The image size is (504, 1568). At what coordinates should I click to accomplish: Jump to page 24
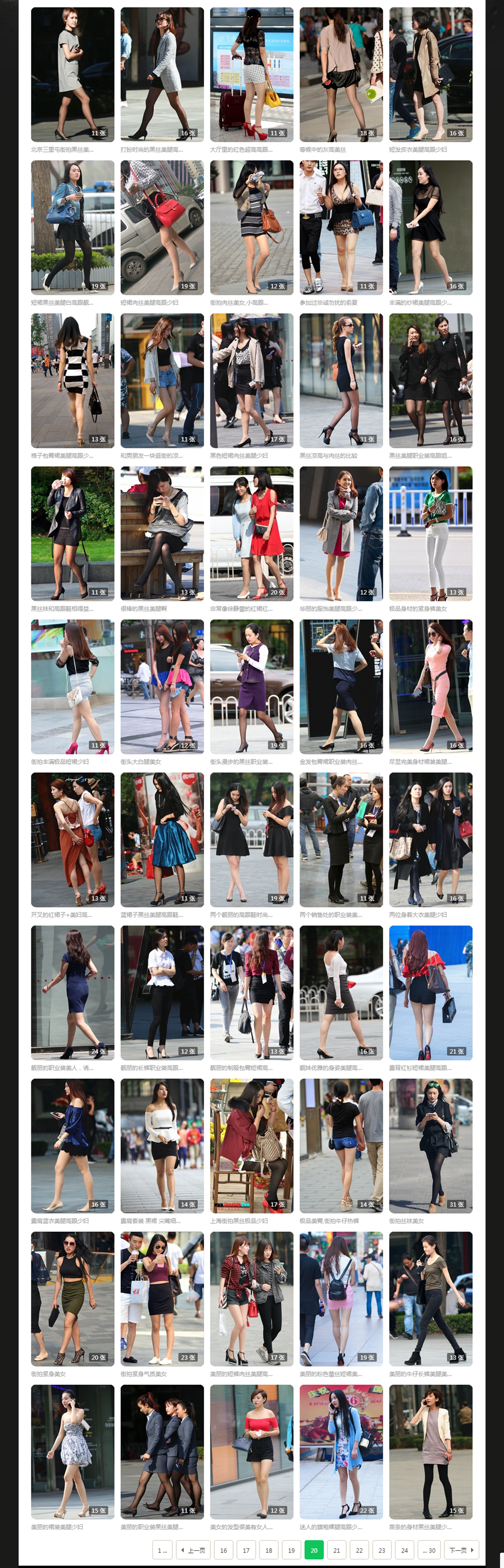[404, 1550]
